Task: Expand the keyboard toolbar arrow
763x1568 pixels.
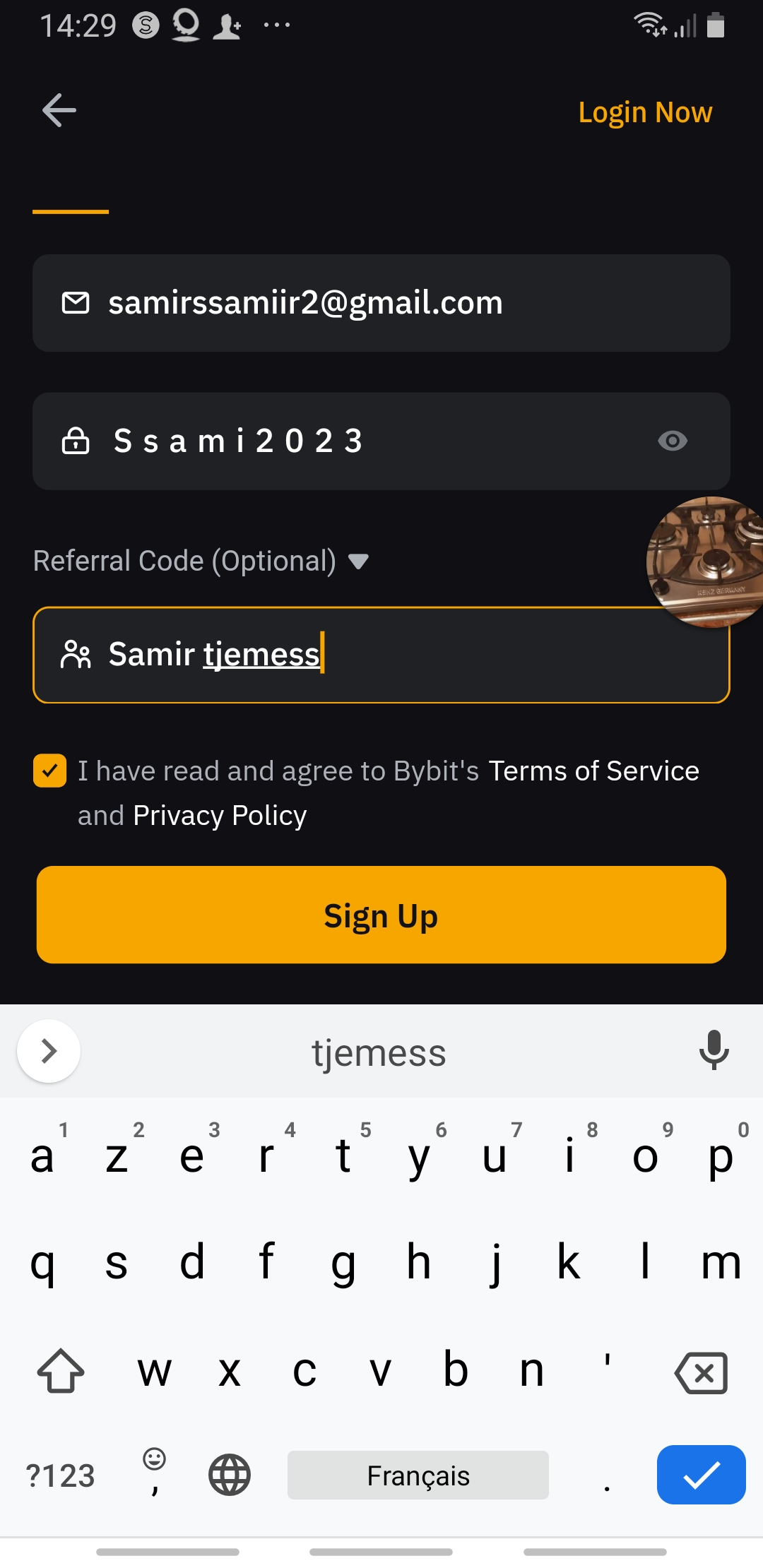Action: click(x=49, y=1051)
